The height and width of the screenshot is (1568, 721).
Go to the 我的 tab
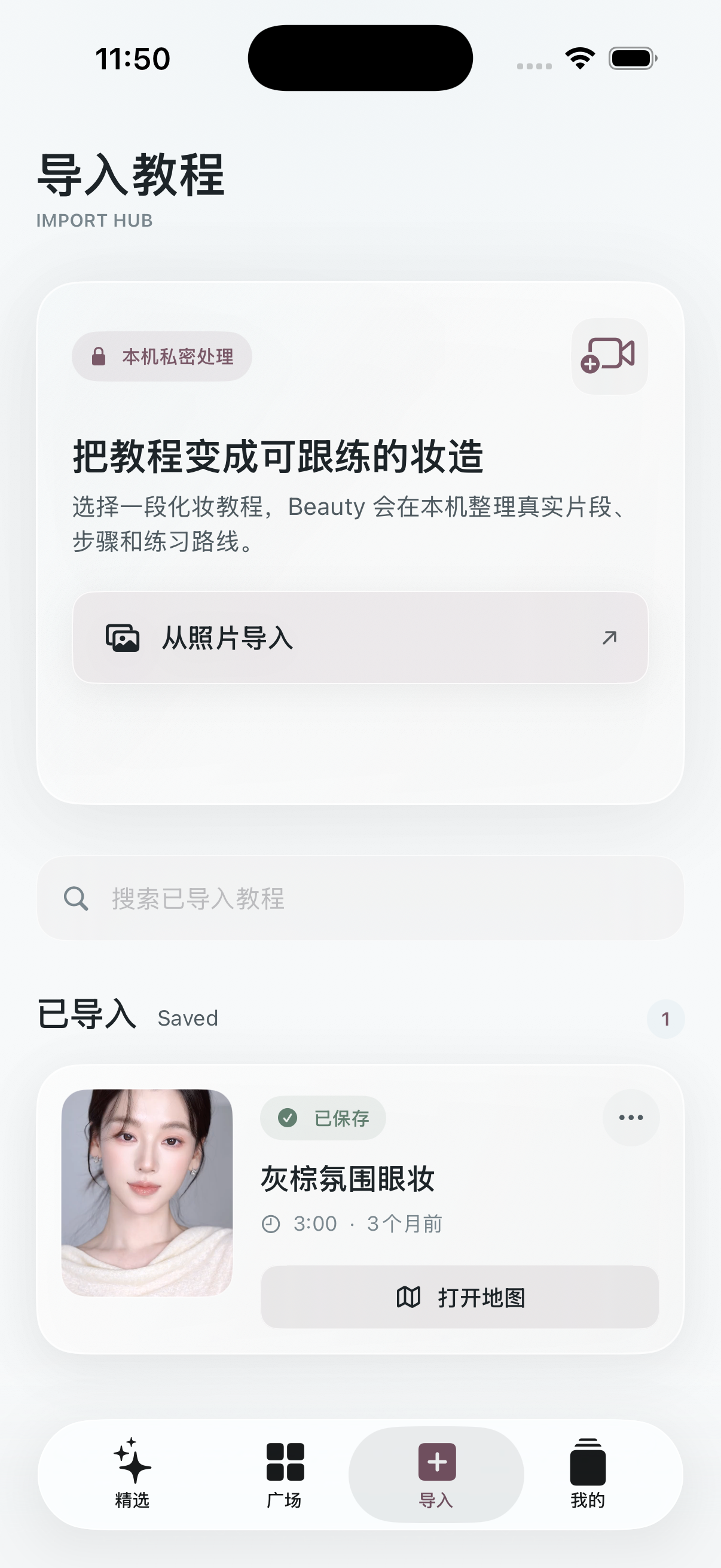[588, 1474]
